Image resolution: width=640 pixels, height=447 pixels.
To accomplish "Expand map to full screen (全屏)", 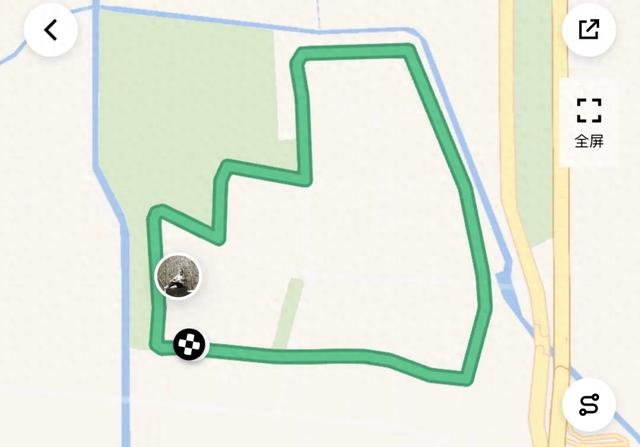I will coord(589,122).
